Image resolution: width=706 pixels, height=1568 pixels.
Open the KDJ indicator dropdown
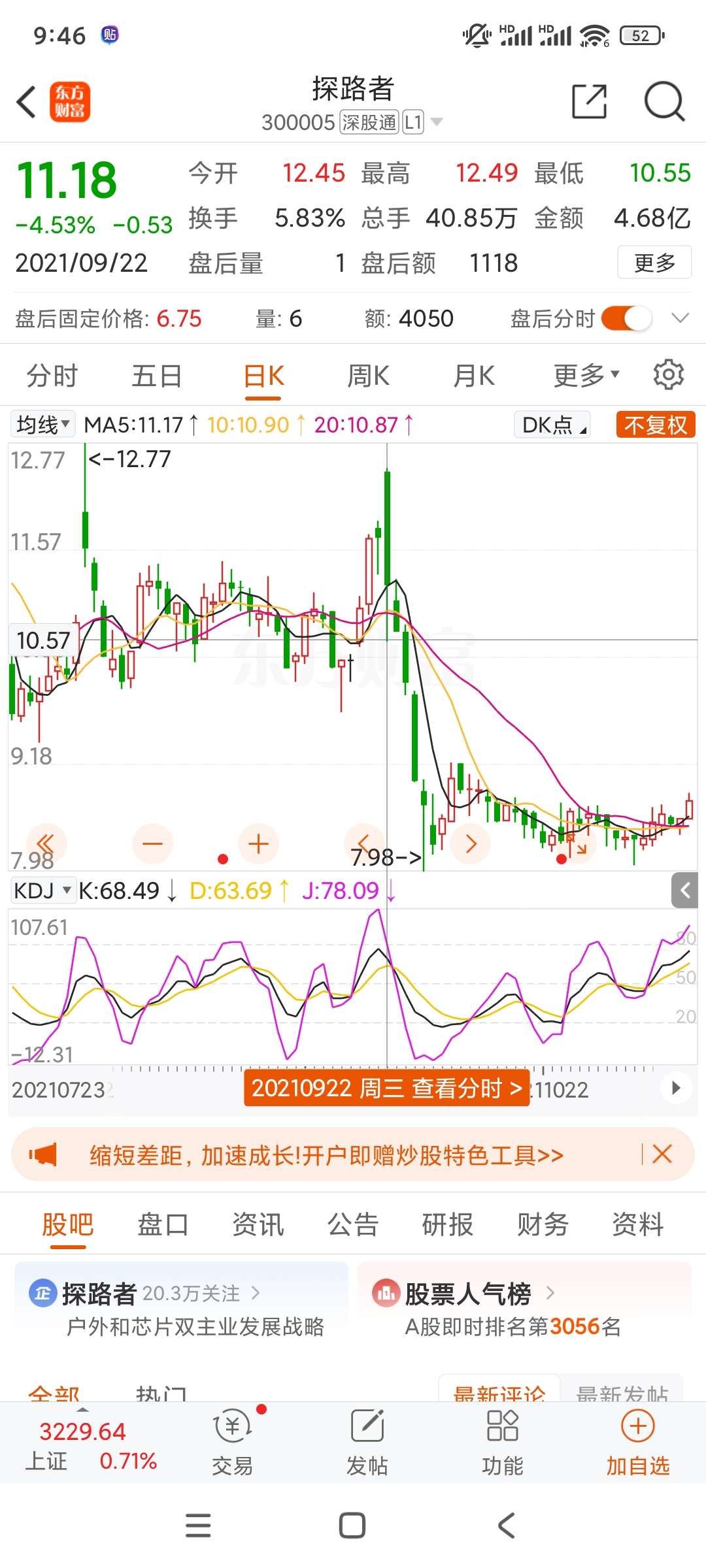(43, 890)
